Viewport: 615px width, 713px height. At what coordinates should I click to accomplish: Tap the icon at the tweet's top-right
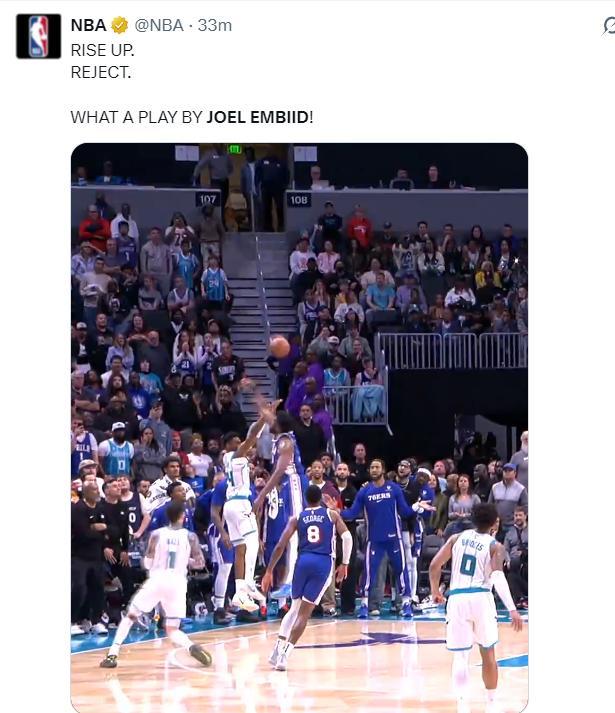point(609,26)
